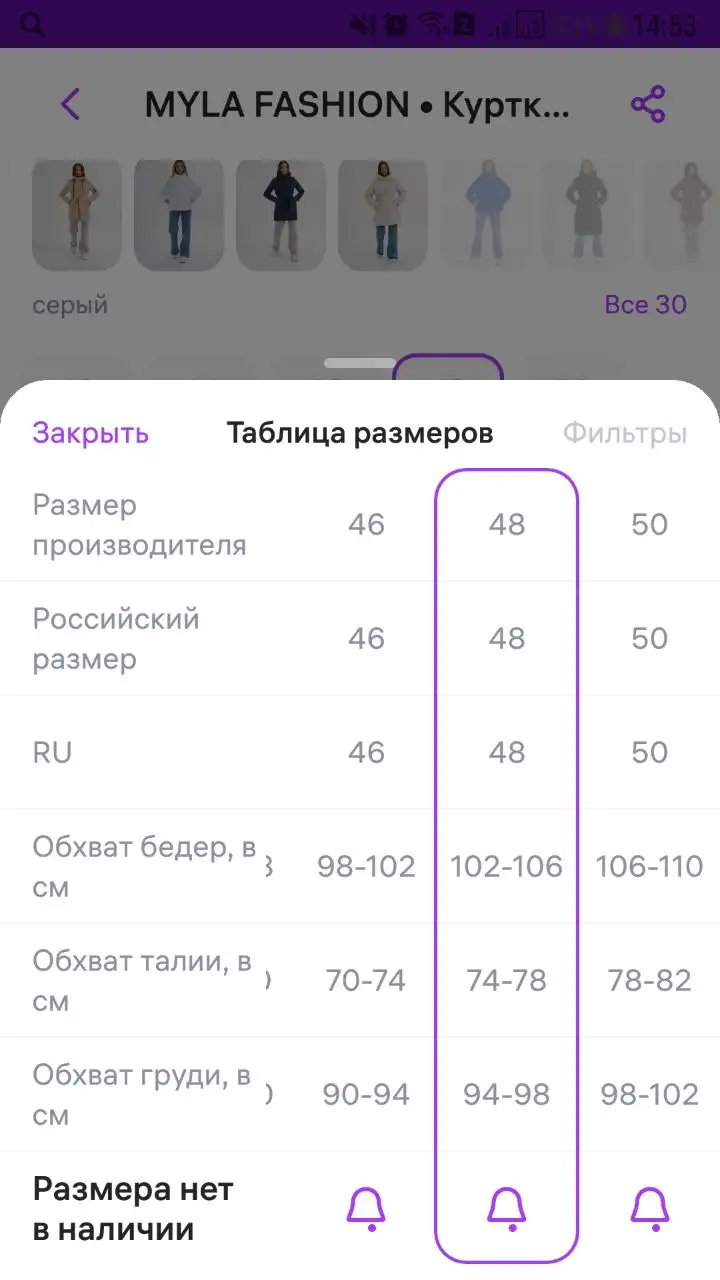
Task: Tap the серый color label
Action: click(68, 305)
